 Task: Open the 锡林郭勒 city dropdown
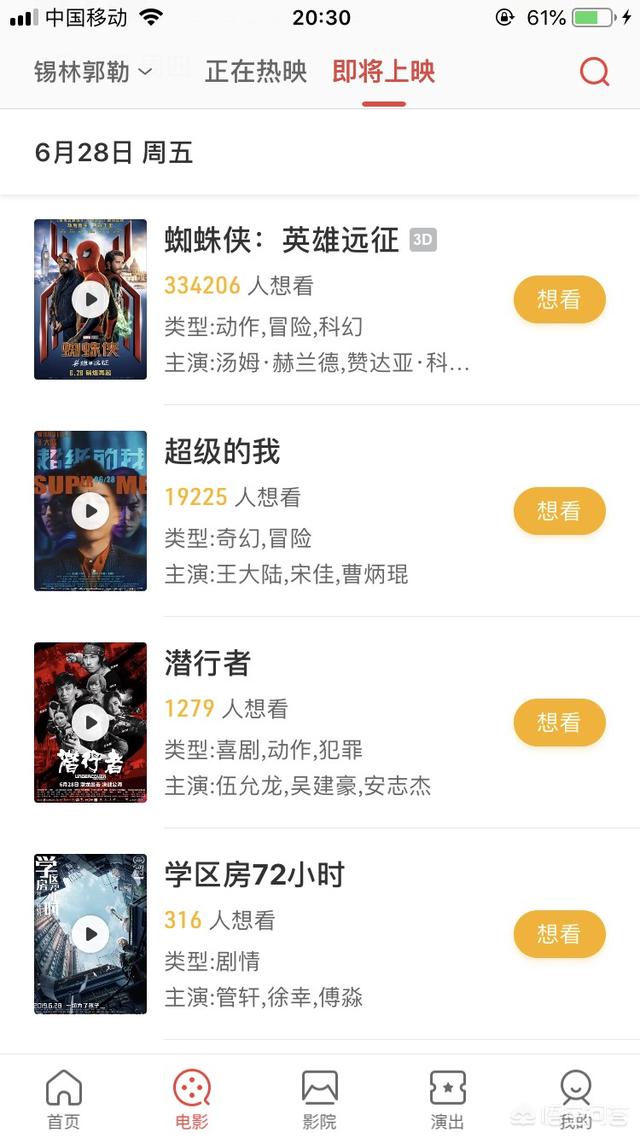[93, 72]
